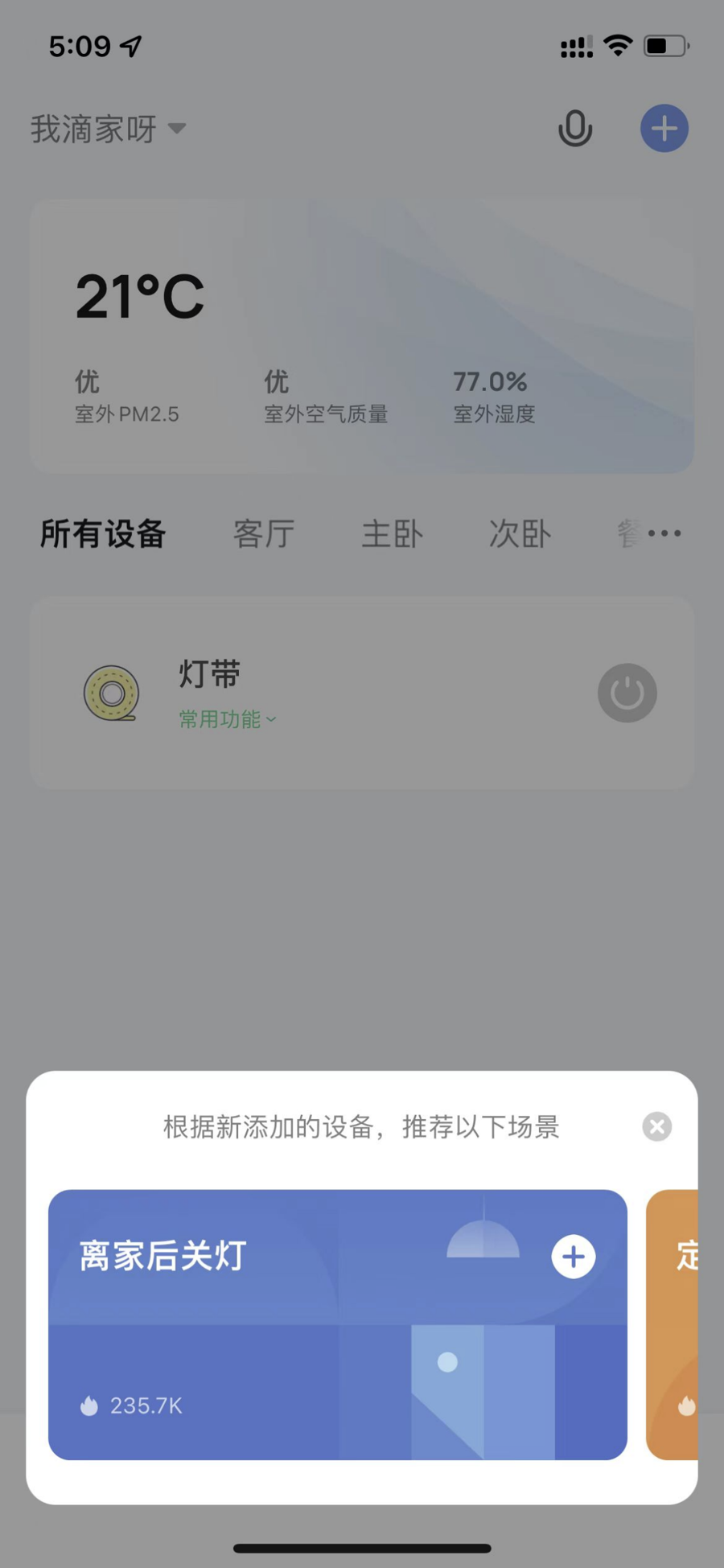Add the 离家后关灯 scene with its plus button

click(x=573, y=1256)
